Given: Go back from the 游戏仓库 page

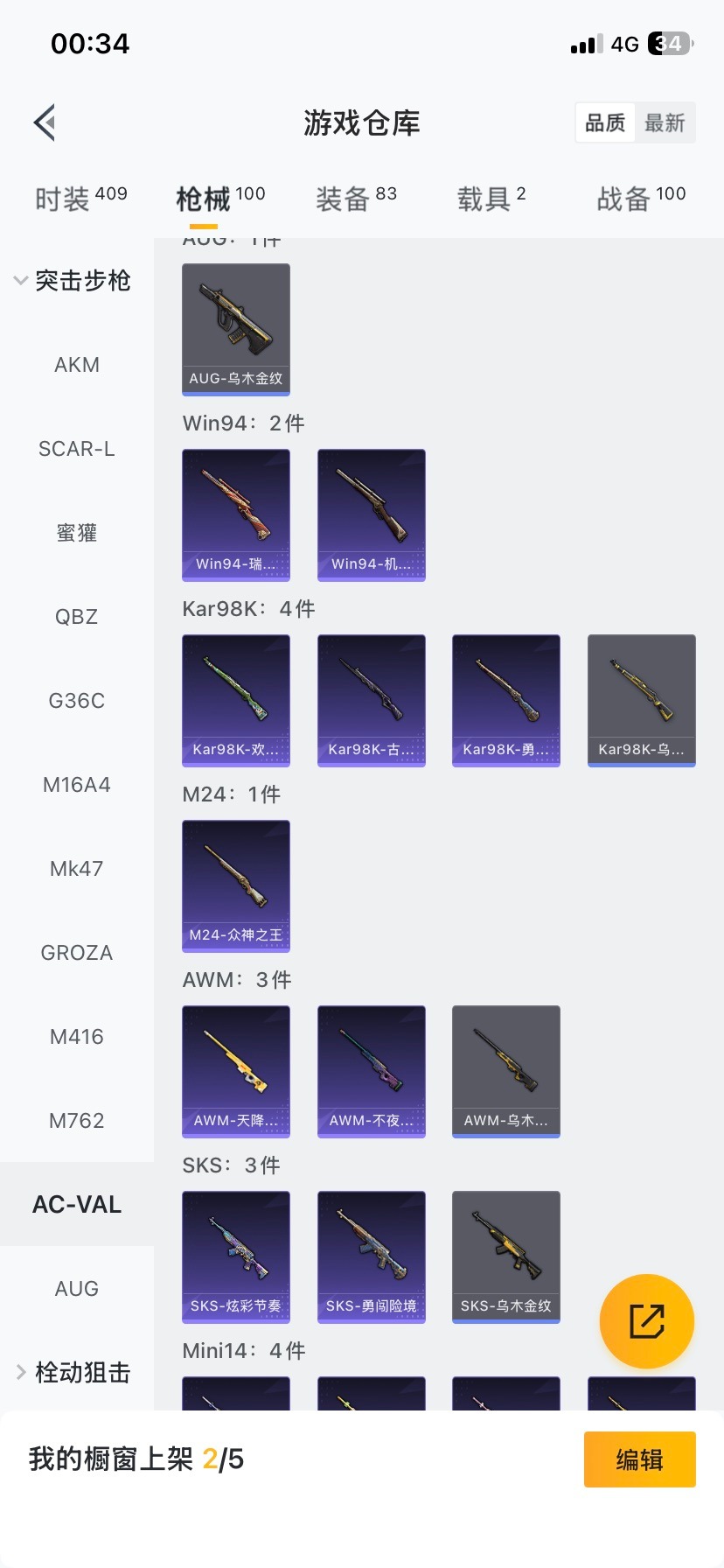Looking at the screenshot, I should coord(45,122).
